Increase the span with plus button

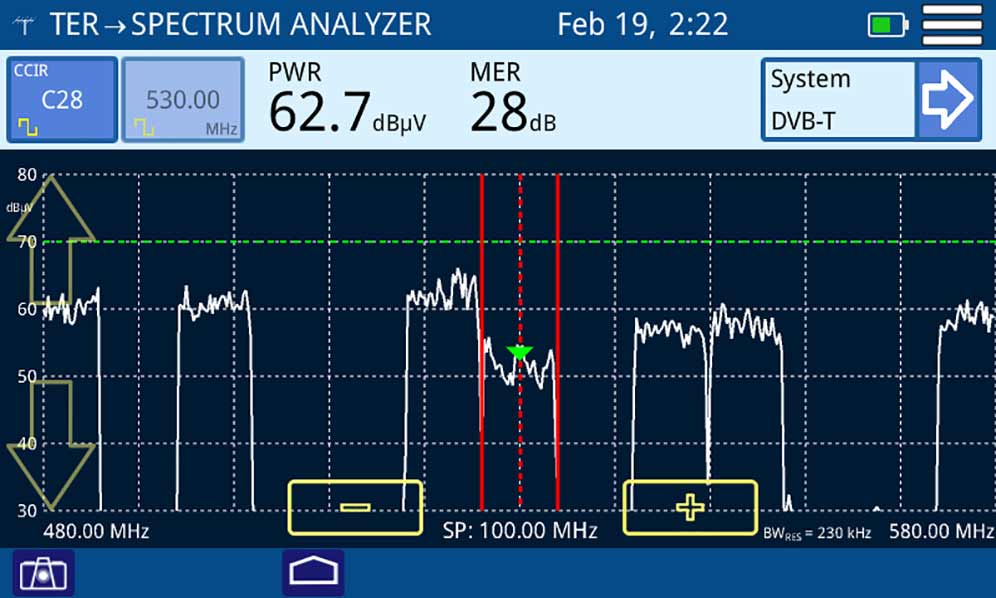pyautogui.click(x=690, y=507)
